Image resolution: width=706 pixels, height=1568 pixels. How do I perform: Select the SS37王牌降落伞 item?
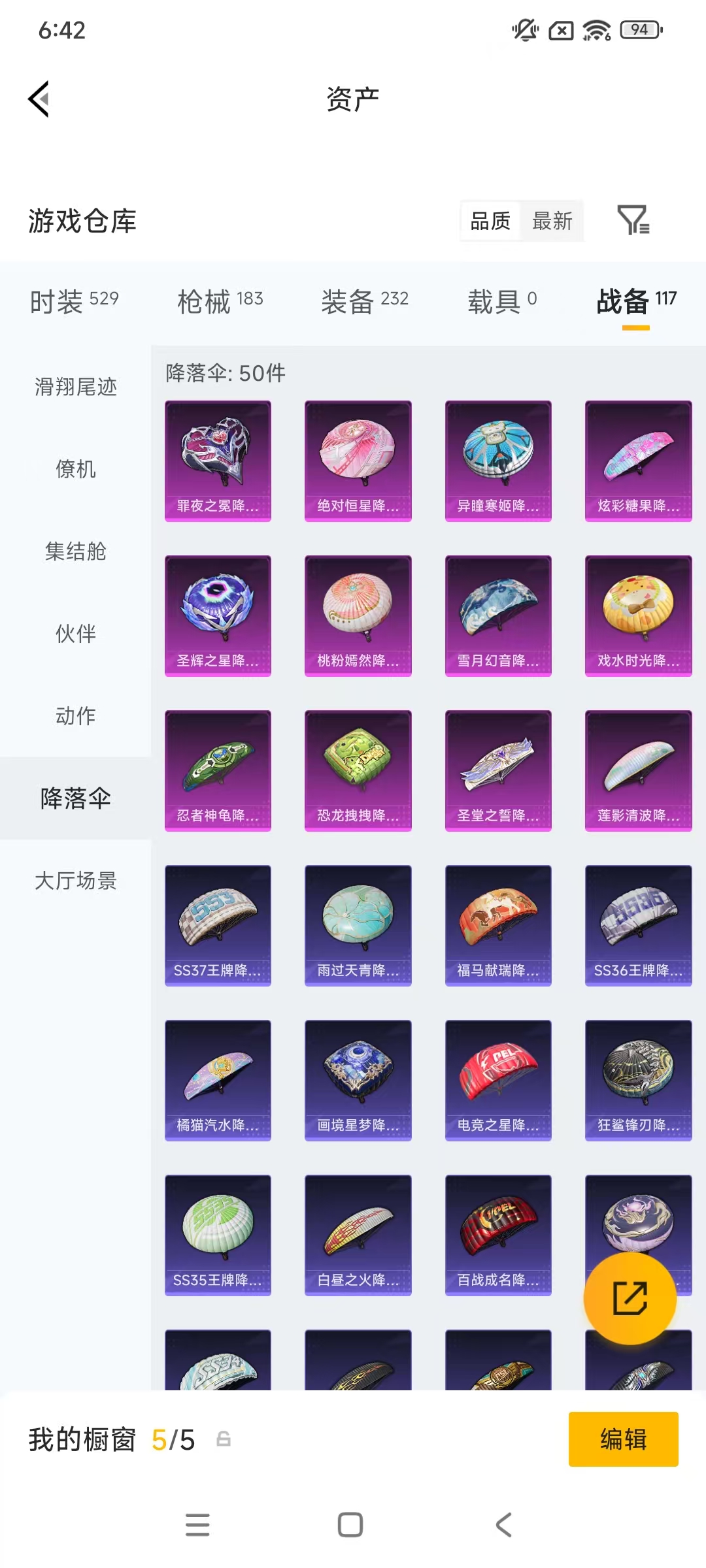(218, 926)
